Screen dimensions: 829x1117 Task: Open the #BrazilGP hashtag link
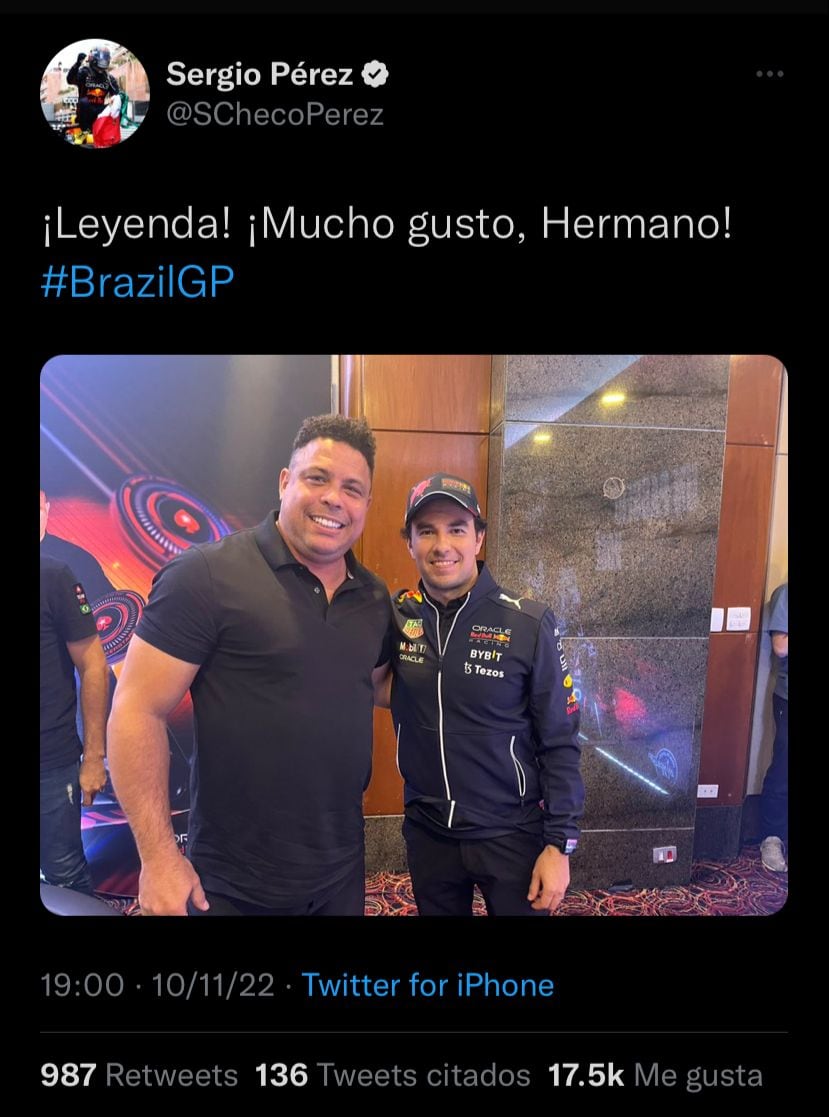(x=137, y=282)
